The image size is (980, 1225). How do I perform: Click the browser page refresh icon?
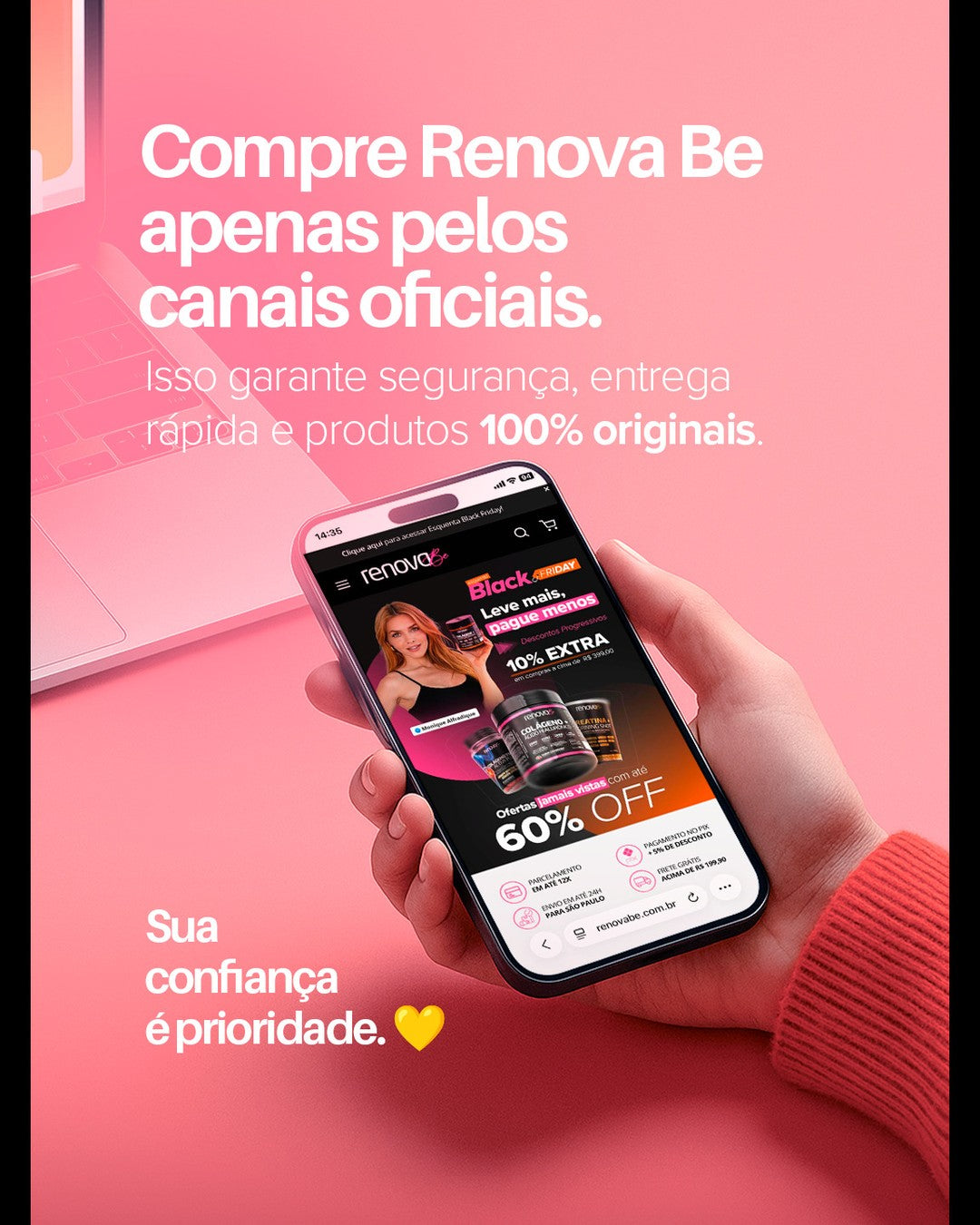pyautogui.click(x=693, y=898)
